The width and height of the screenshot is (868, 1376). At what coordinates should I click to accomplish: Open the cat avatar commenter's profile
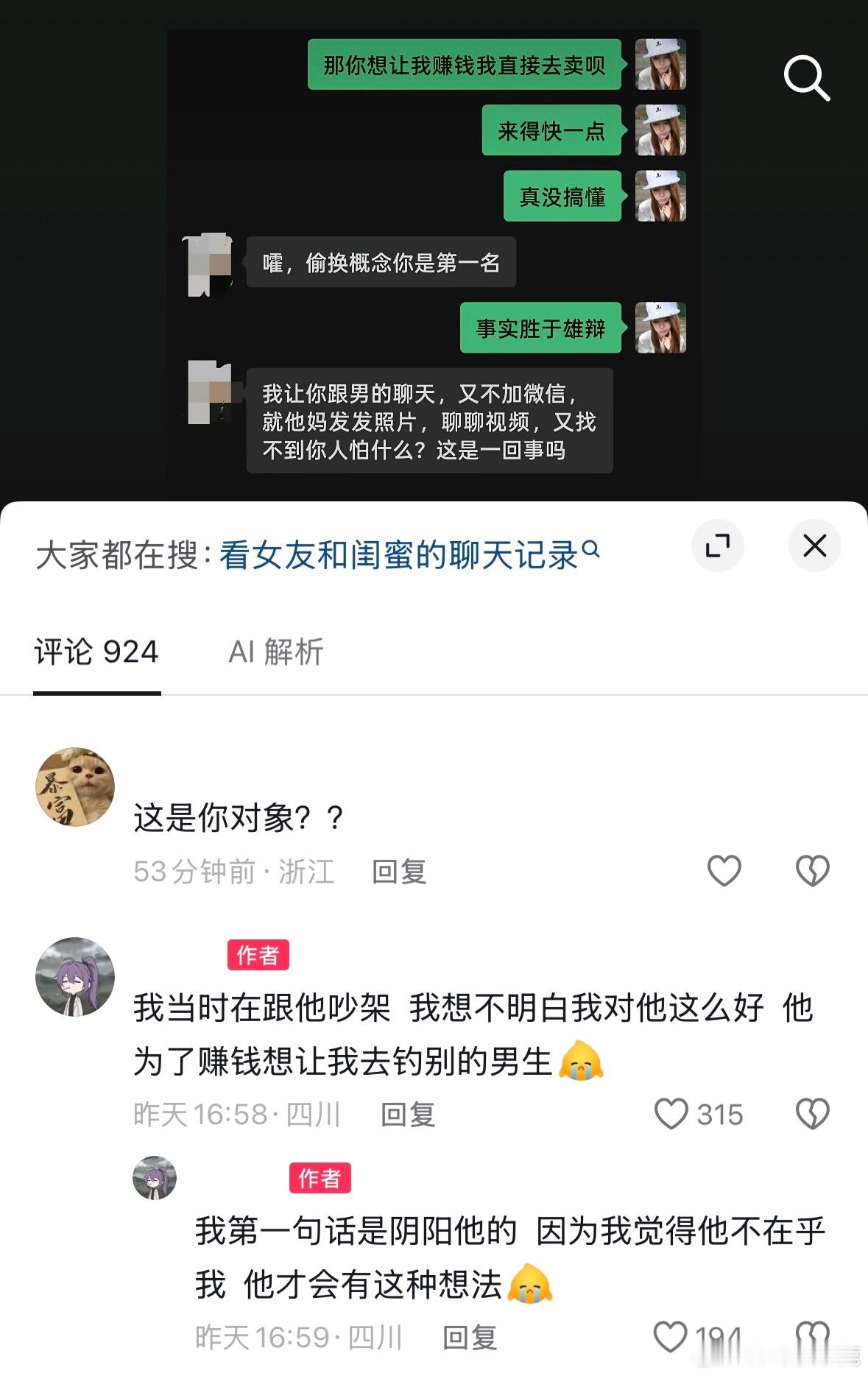point(74,786)
